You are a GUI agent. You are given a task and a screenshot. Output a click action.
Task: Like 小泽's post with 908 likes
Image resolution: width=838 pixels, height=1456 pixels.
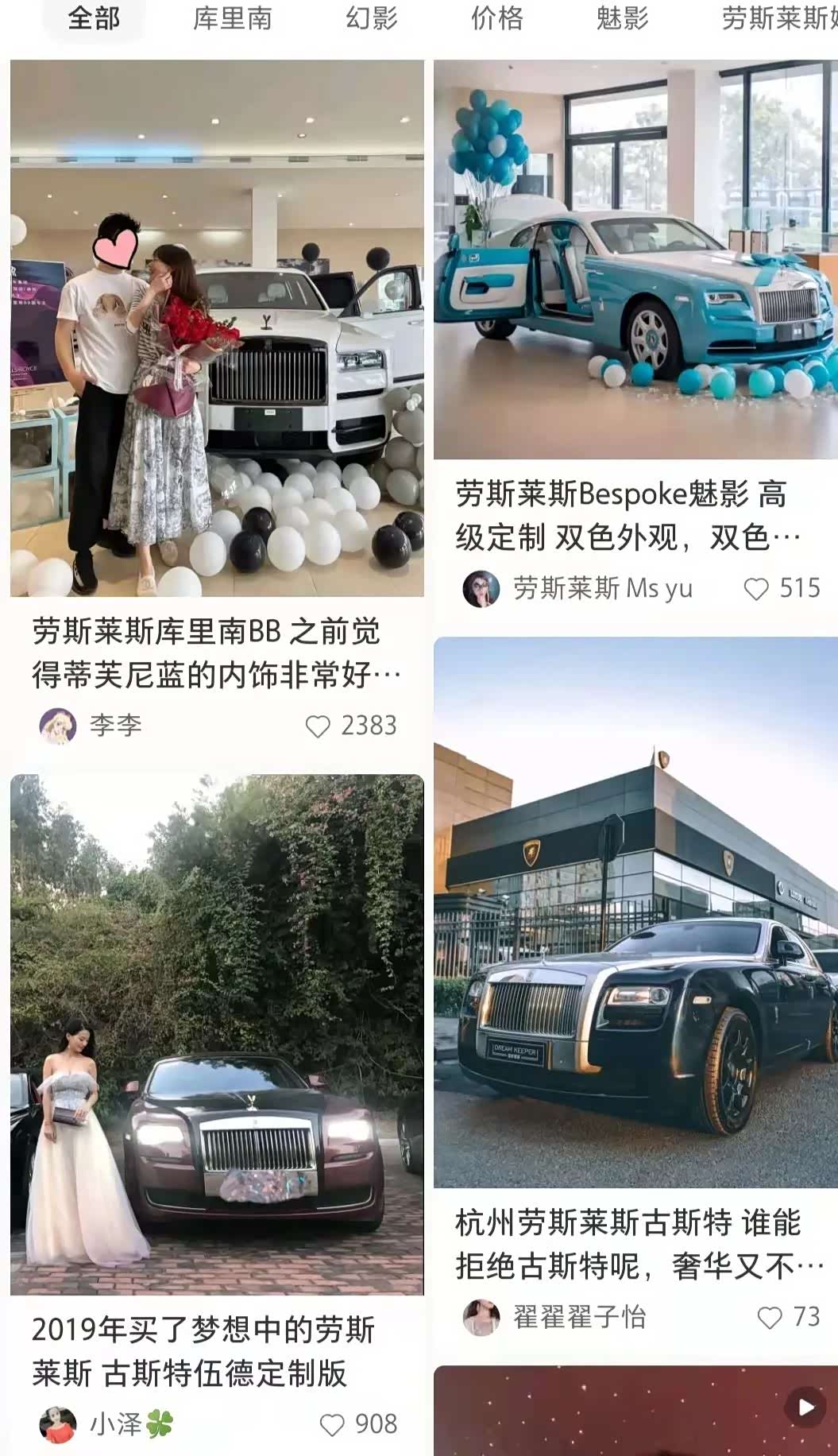tap(332, 1424)
